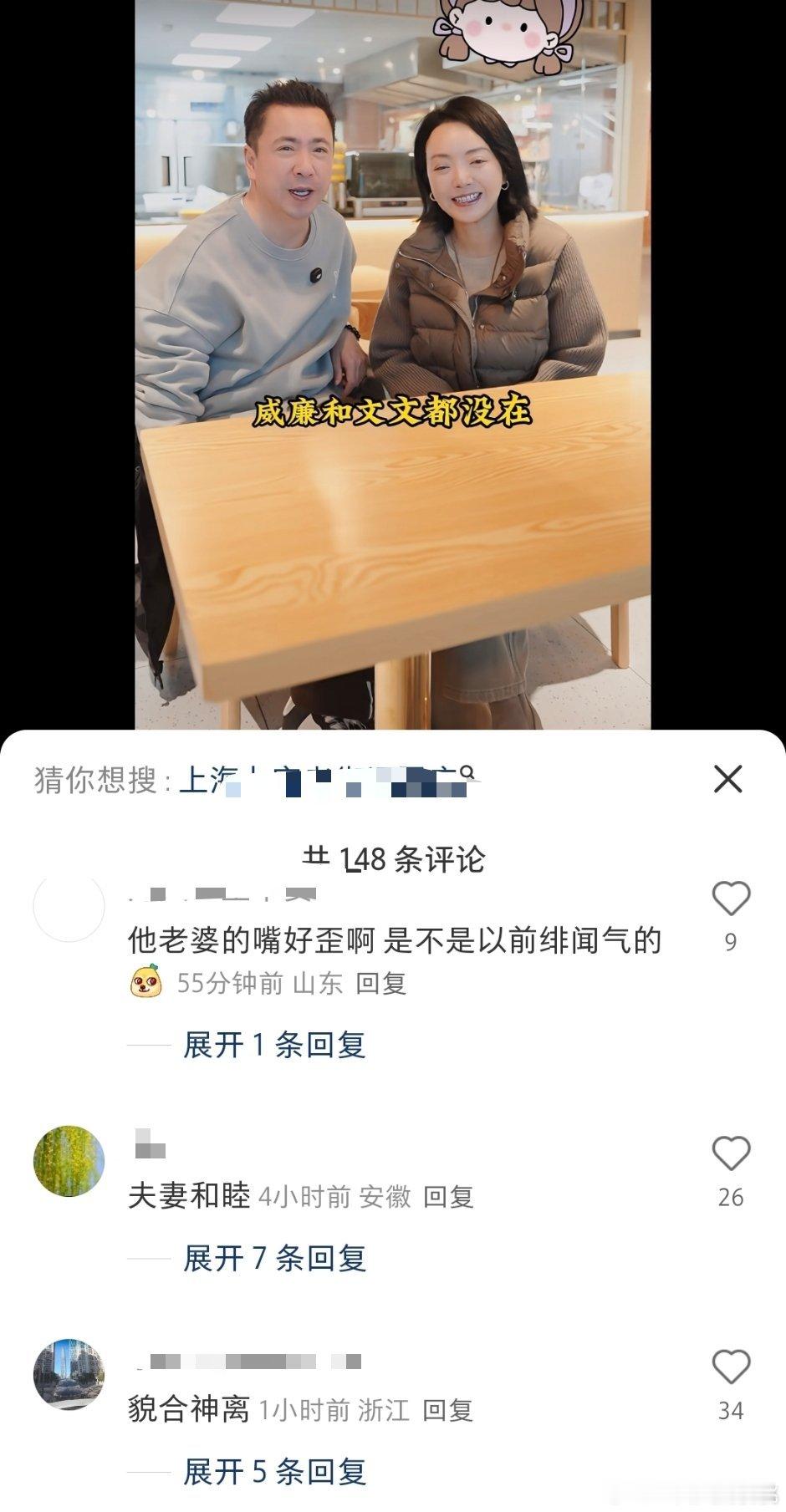This screenshot has height=1512, width=786.
Task: Open the avatar of the 夫妻和睦 commenter
Action: 70,1160
